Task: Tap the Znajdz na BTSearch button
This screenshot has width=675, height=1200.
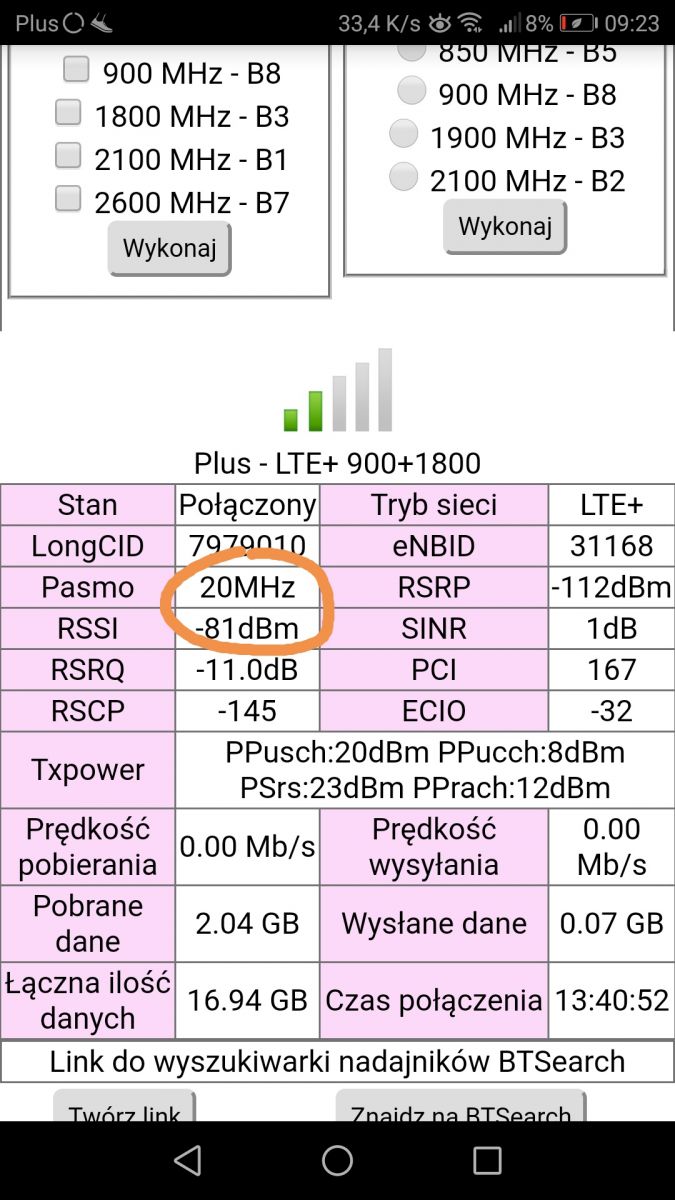Action: [461, 1106]
